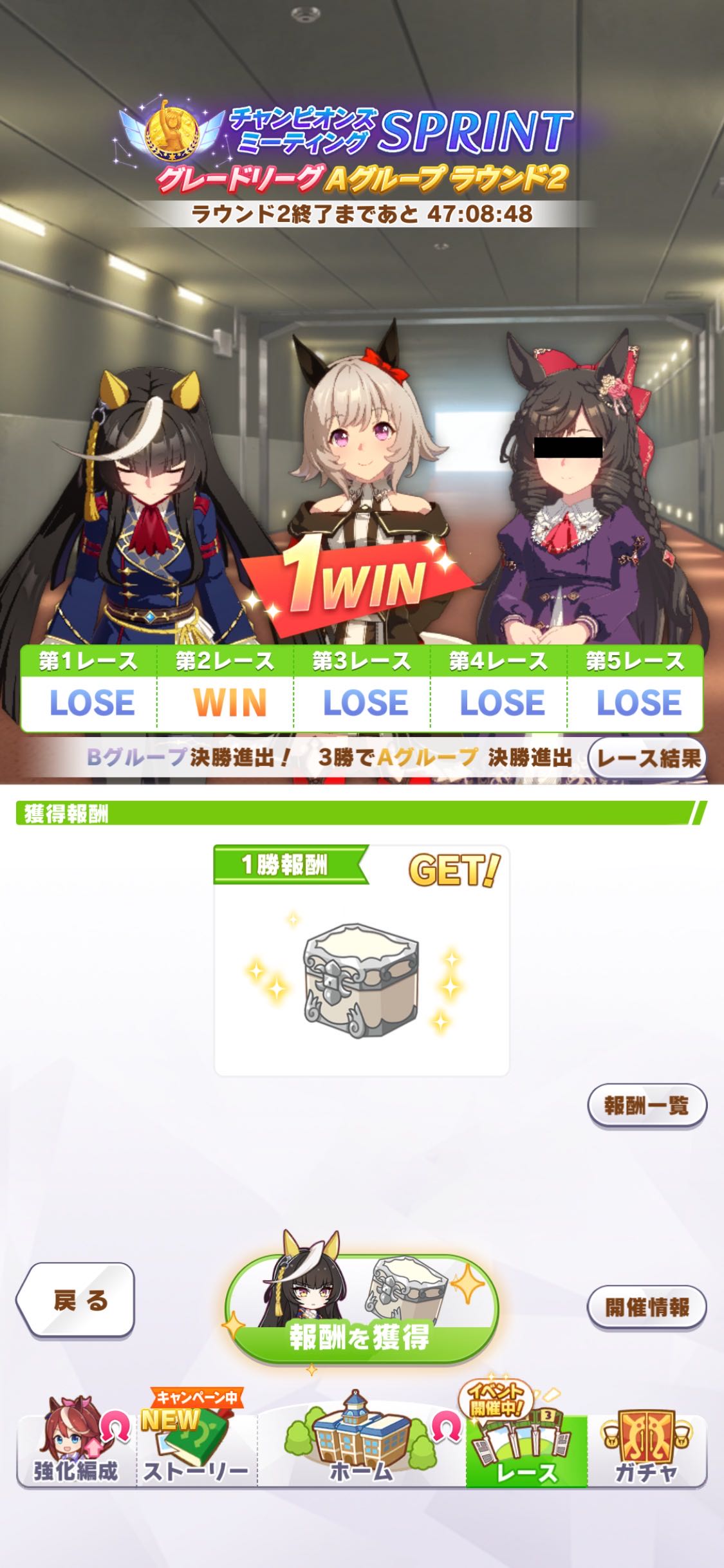Tap the 1勝報酬 reward box card
This screenshot has width=724, height=1568.
[361, 960]
